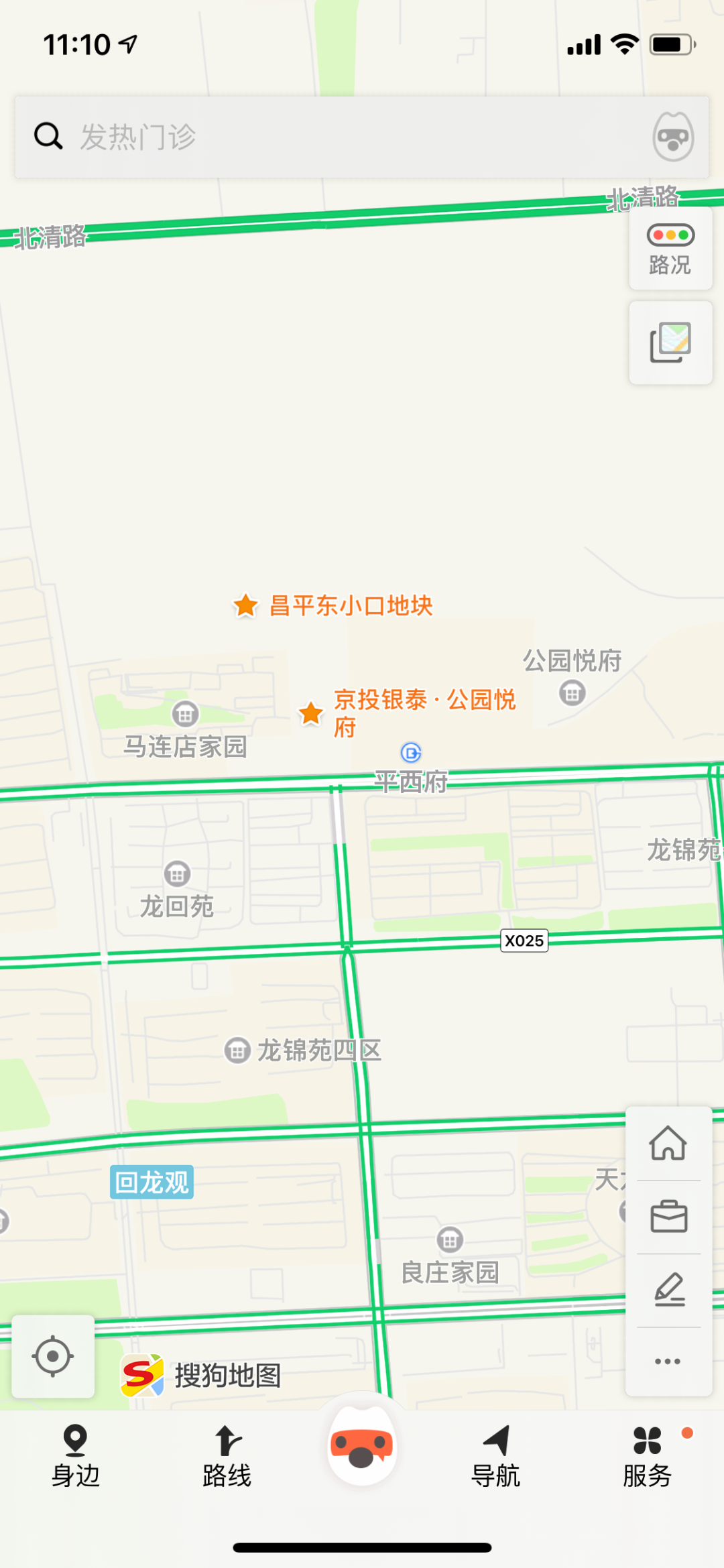Open the 发热门诊 search box

tap(335, 137)
